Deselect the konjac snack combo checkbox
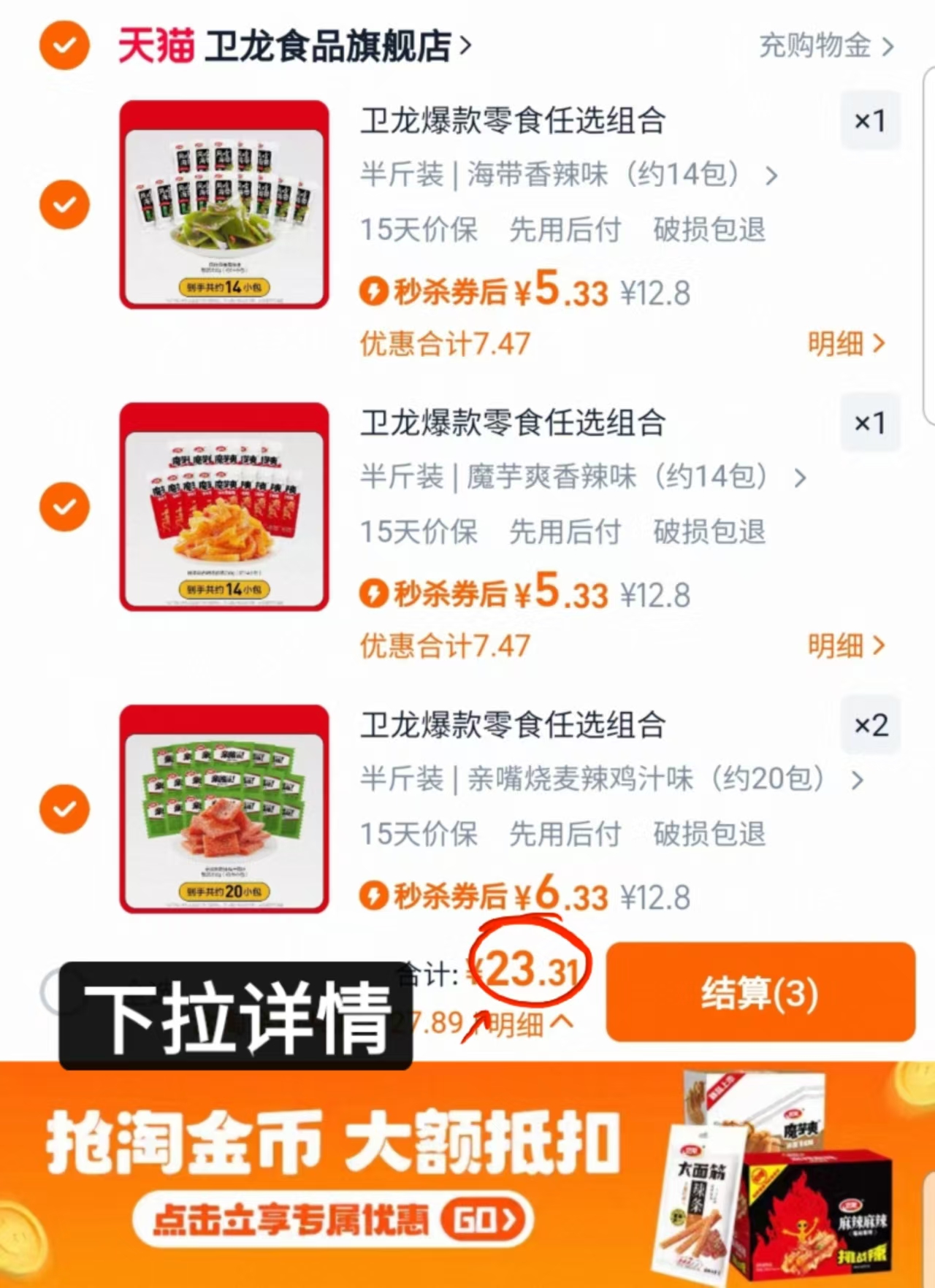This screenshot has width=935, height=1288. tap(64, 506)
